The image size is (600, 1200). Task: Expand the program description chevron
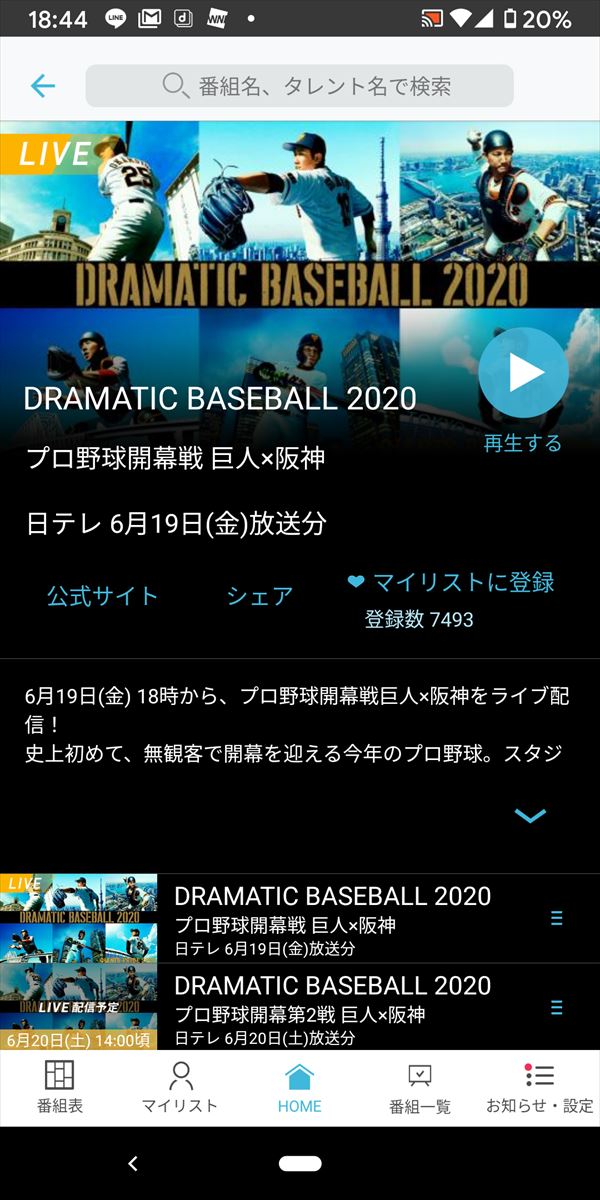click(x=530, y=816)
